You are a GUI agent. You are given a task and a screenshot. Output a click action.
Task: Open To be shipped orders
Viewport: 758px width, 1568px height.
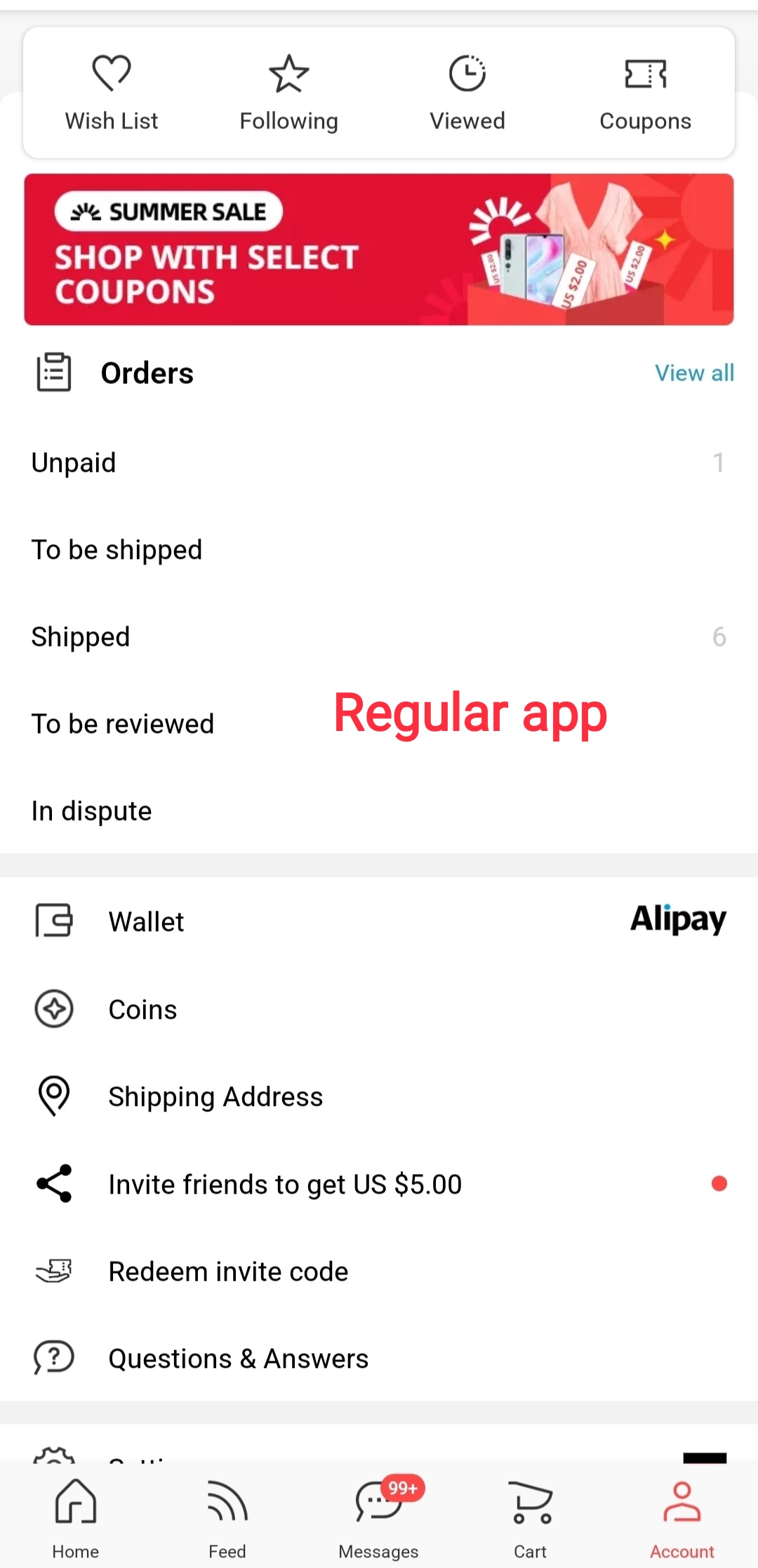[379, 550]
